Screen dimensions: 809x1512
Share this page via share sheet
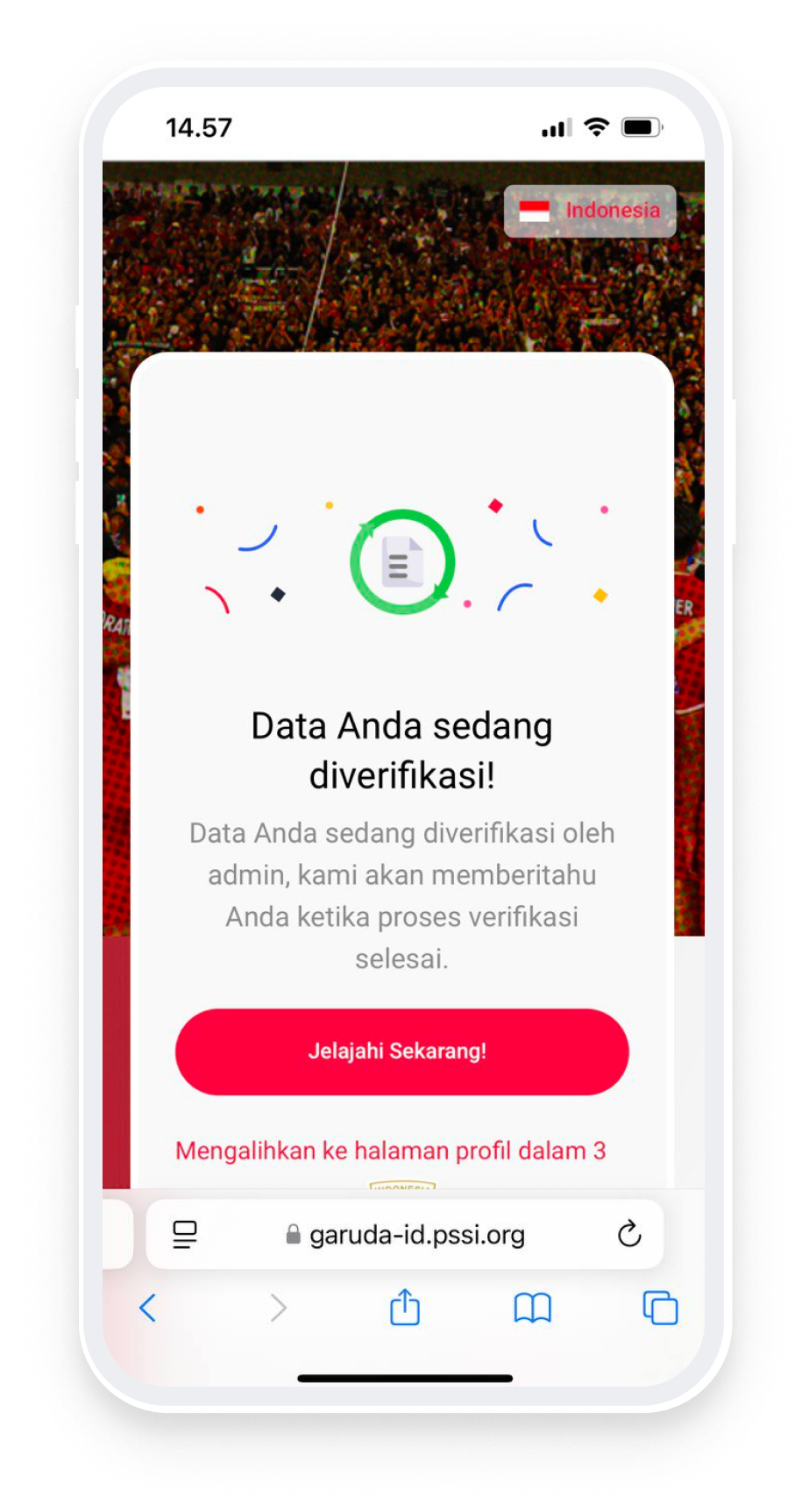click(404, 1308)
